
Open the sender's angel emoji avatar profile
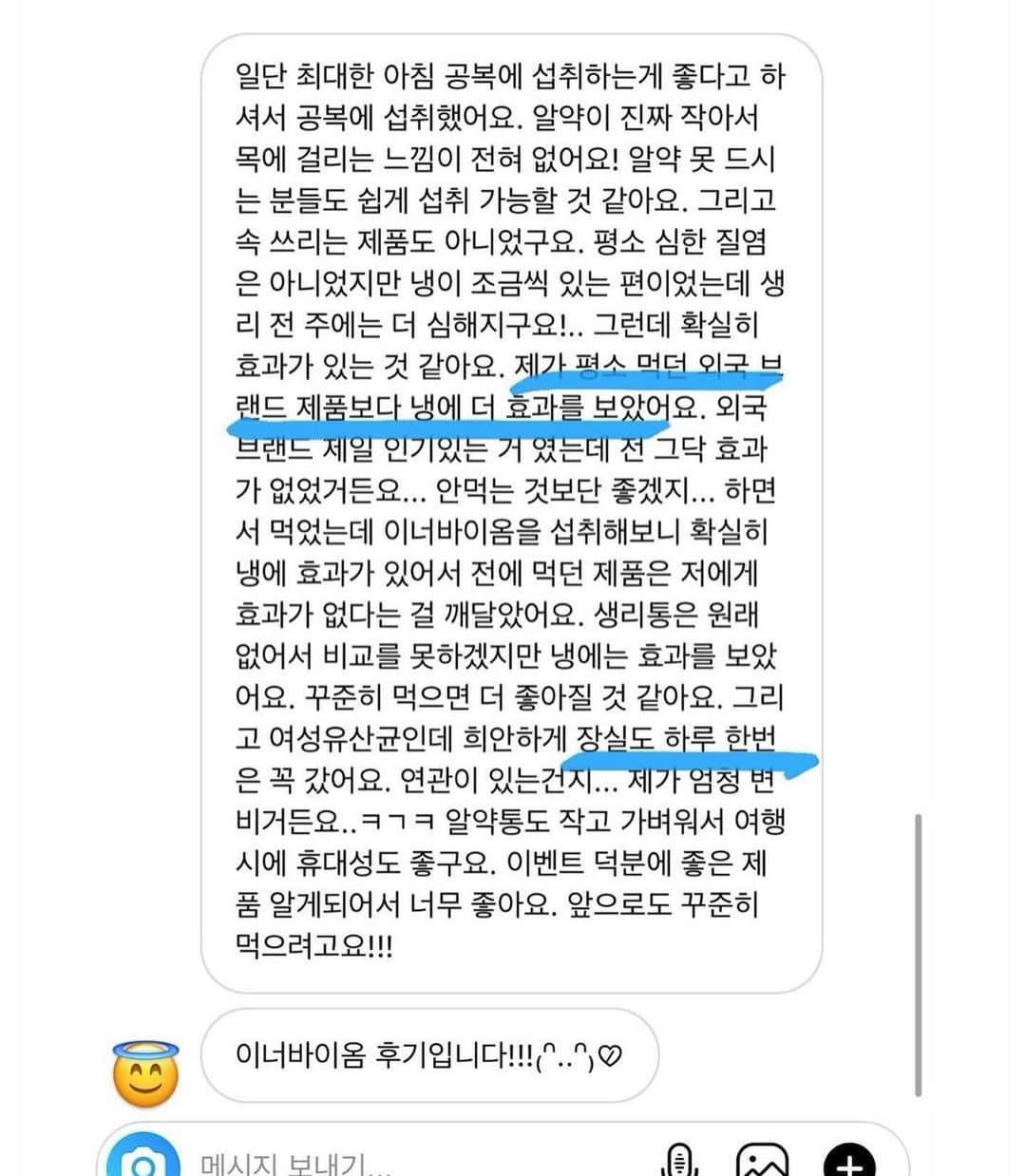tap(146, 1073)
